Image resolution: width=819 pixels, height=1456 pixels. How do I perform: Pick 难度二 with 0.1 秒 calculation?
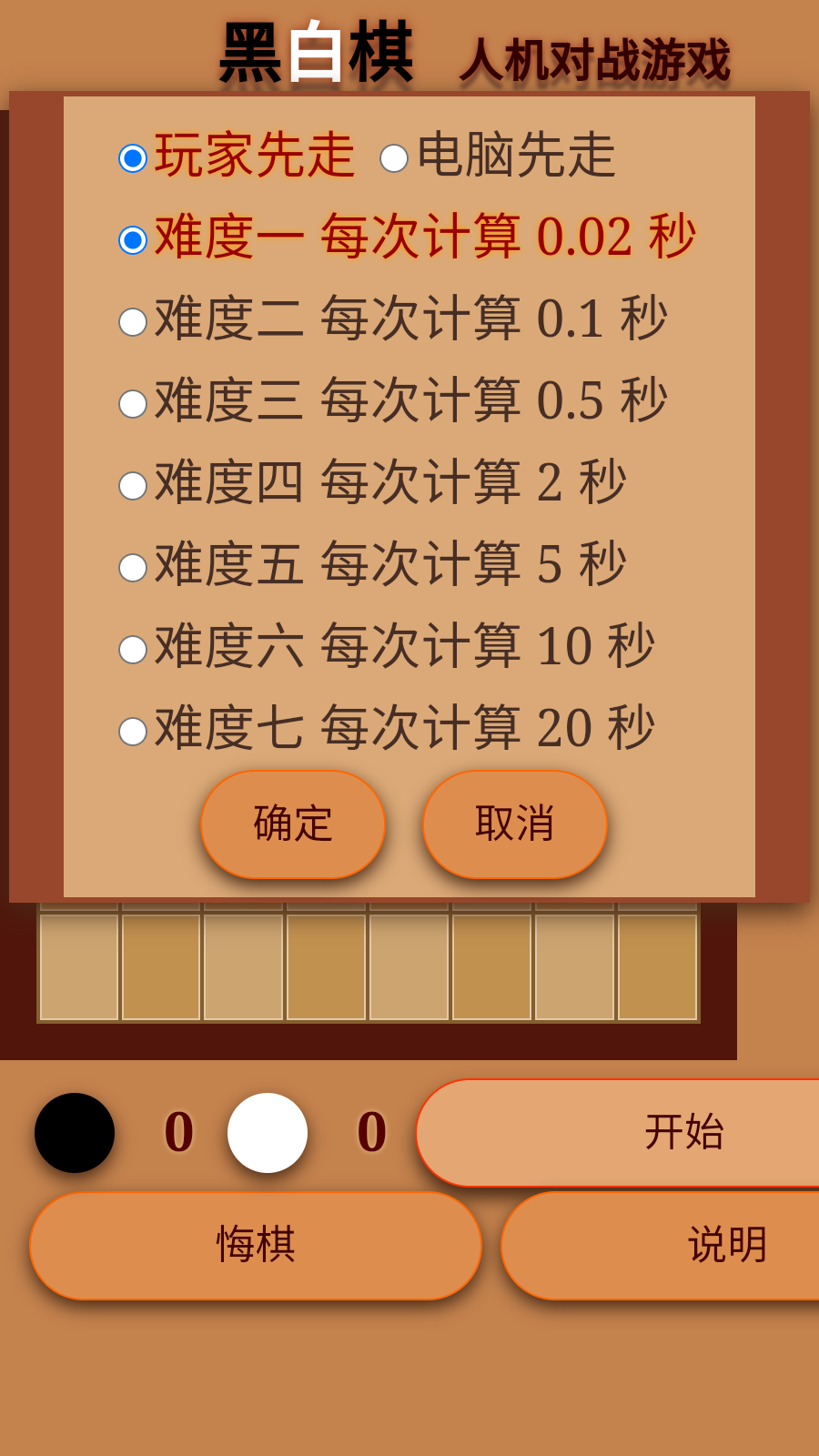pyautogui.click(x=133, y=322)
